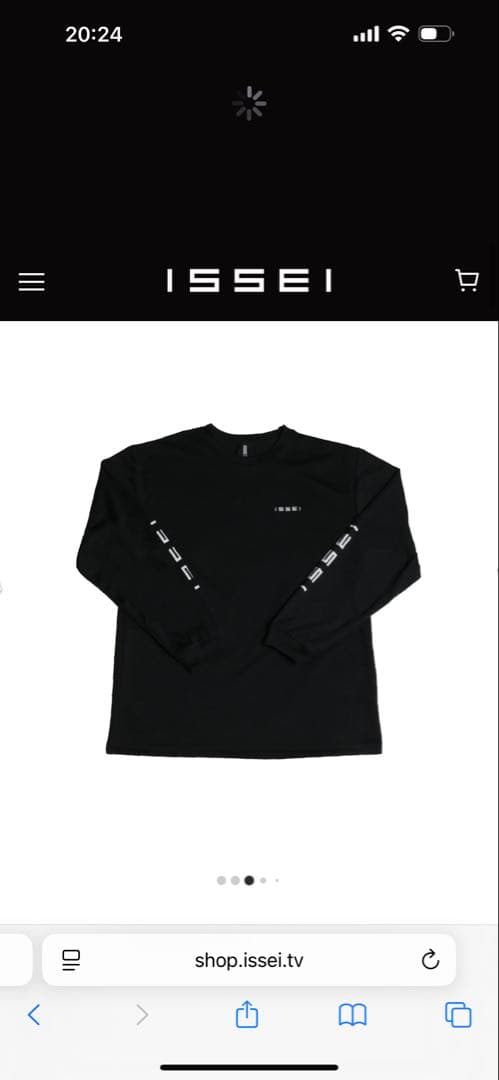The image size is (499, 1080).
Task: Show all open tabs
Action: 458,1015
